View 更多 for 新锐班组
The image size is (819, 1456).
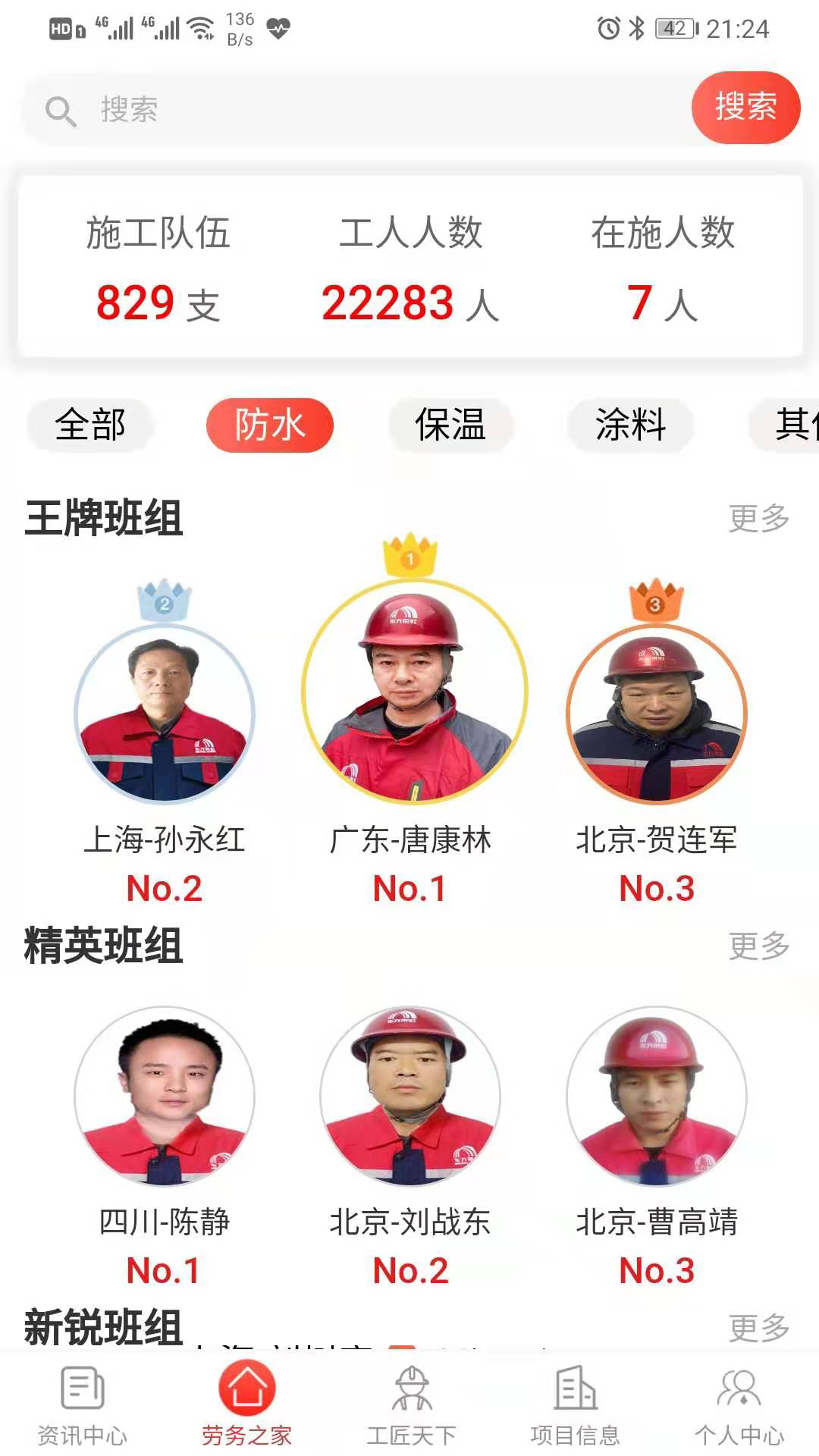click(758, 1328)
